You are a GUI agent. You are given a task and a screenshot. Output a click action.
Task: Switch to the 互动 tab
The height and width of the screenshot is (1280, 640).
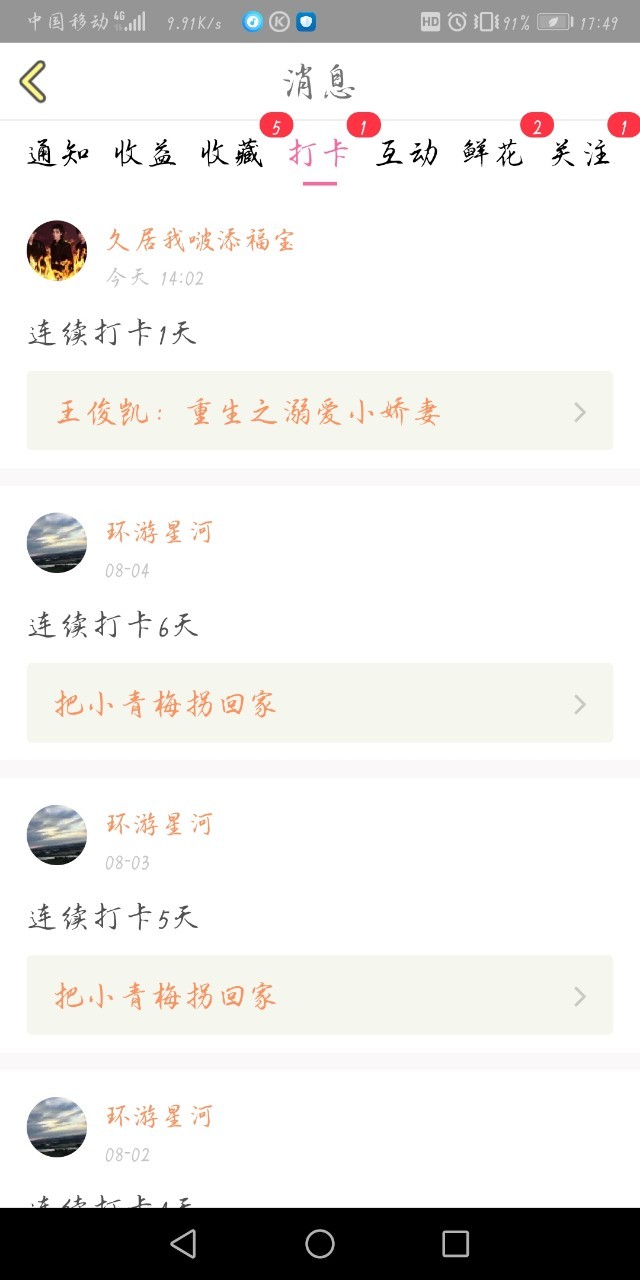(x=406, y=153)
